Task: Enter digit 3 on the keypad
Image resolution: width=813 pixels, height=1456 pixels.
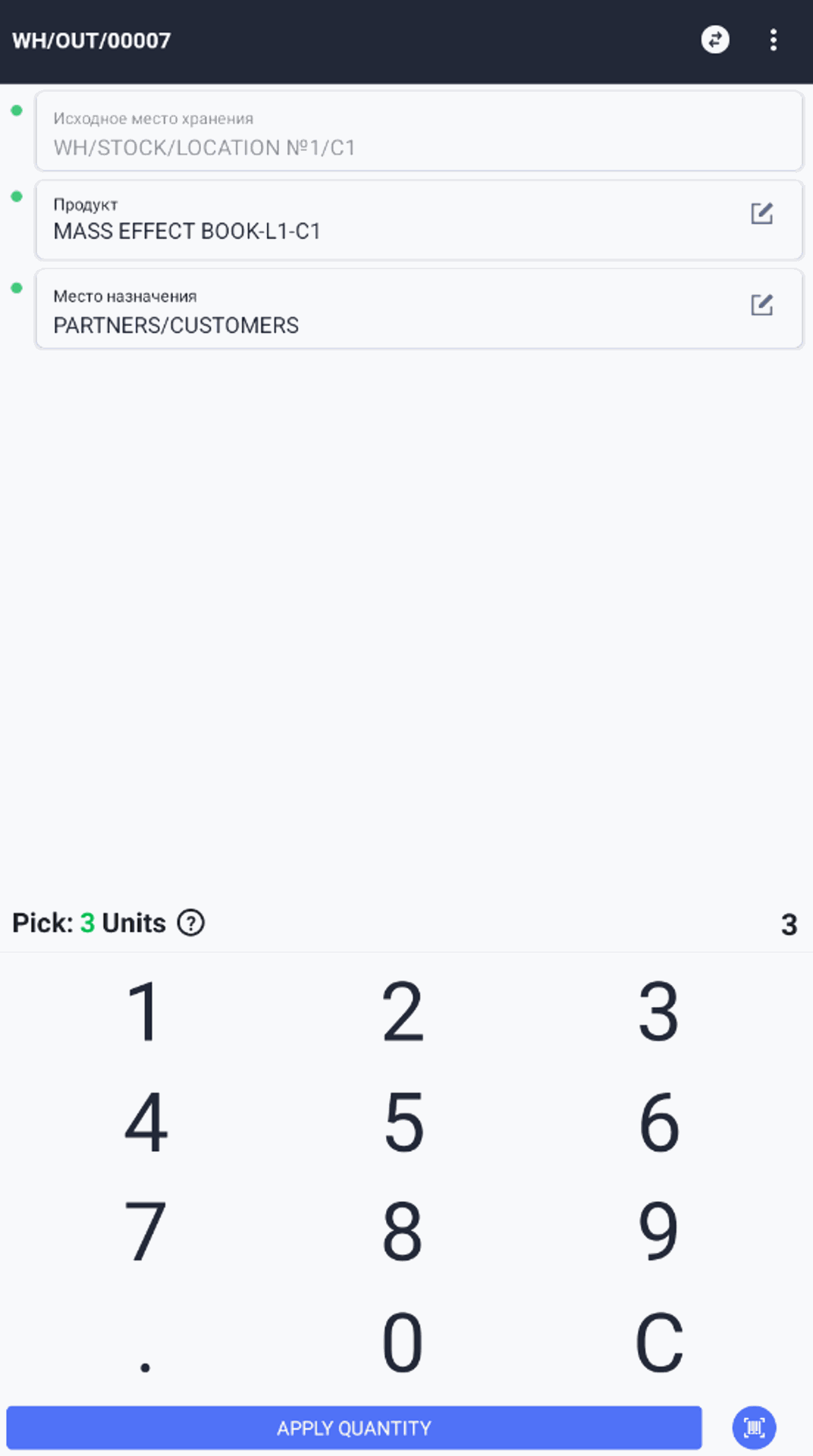Action: [x=658, y=1011]
